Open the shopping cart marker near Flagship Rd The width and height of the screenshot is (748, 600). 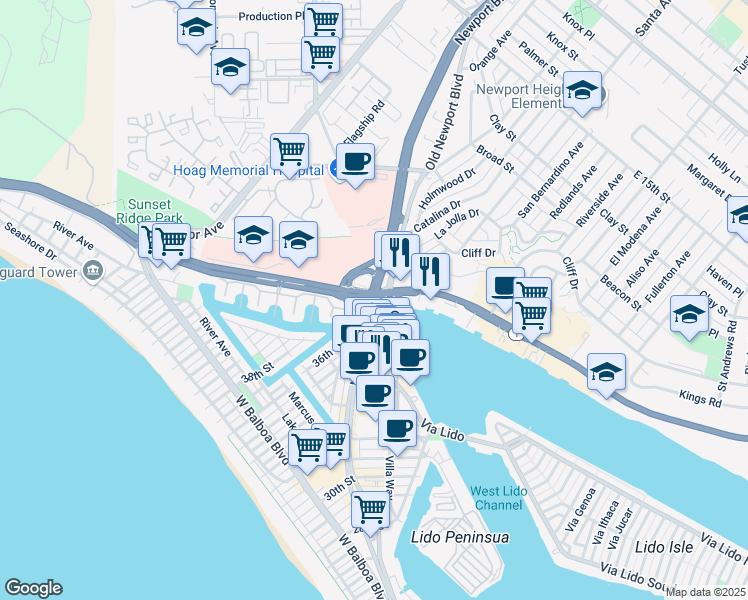click(289, 153)
